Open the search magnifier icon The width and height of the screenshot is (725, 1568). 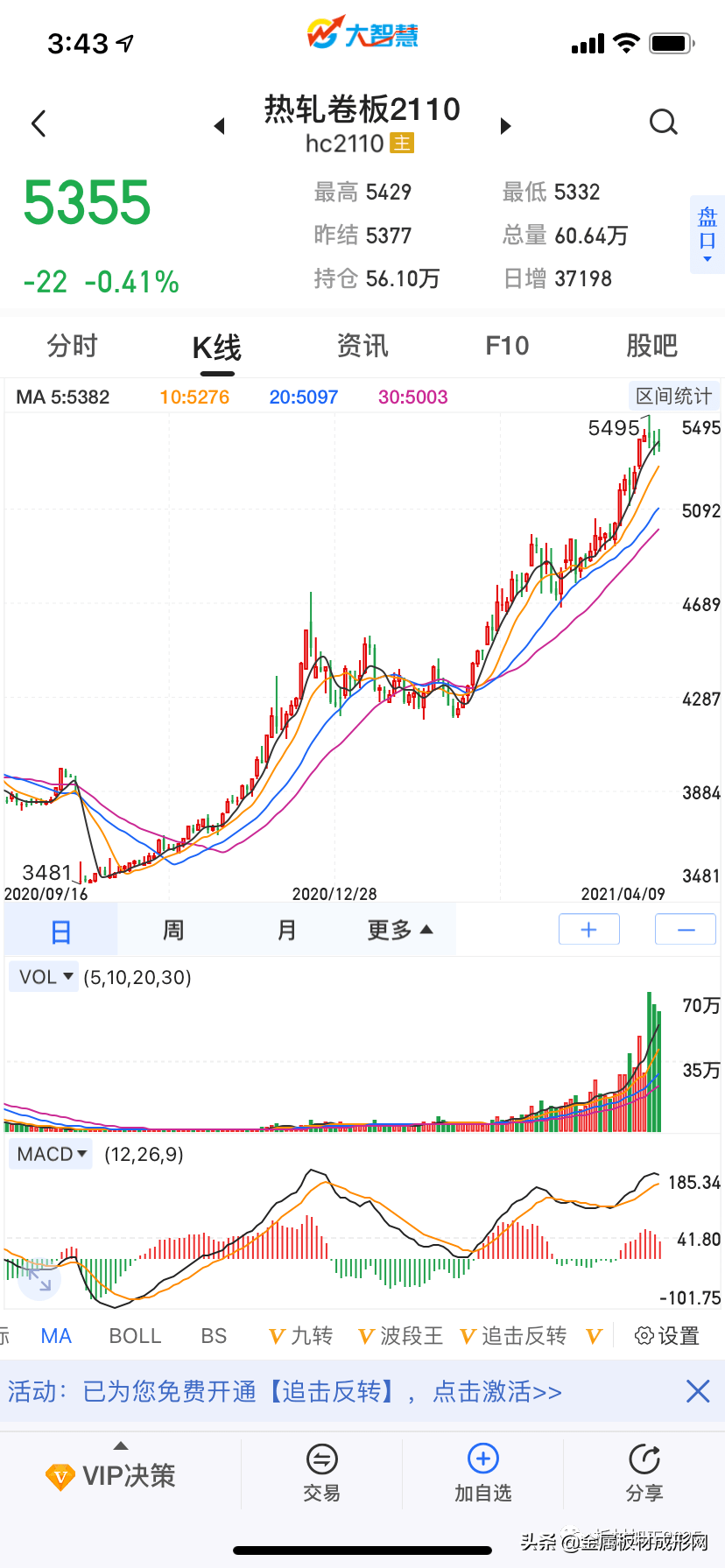click(664, 123)
